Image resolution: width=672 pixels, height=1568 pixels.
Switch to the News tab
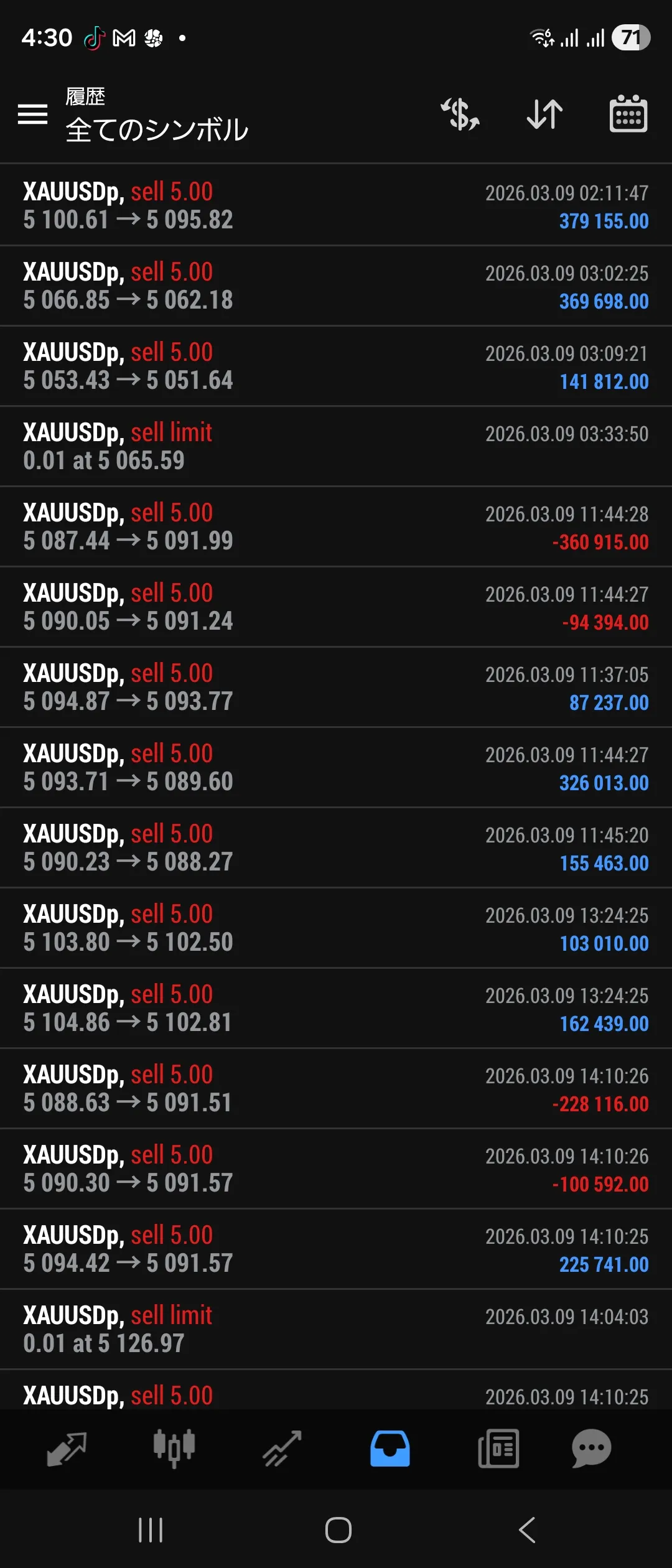coord(498,1449)
